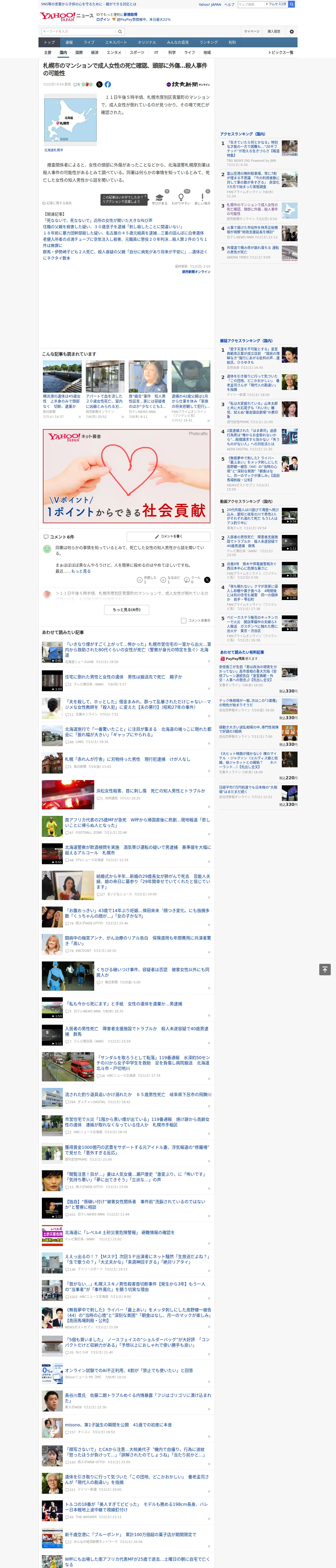Switch to the 速報 tab

[x=69, y=42]
